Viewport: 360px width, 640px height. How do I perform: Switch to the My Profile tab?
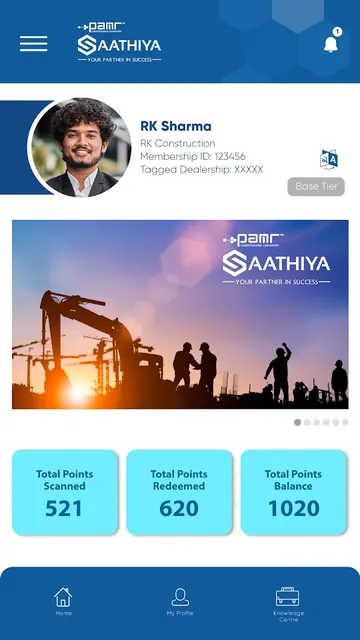point(180,601)
